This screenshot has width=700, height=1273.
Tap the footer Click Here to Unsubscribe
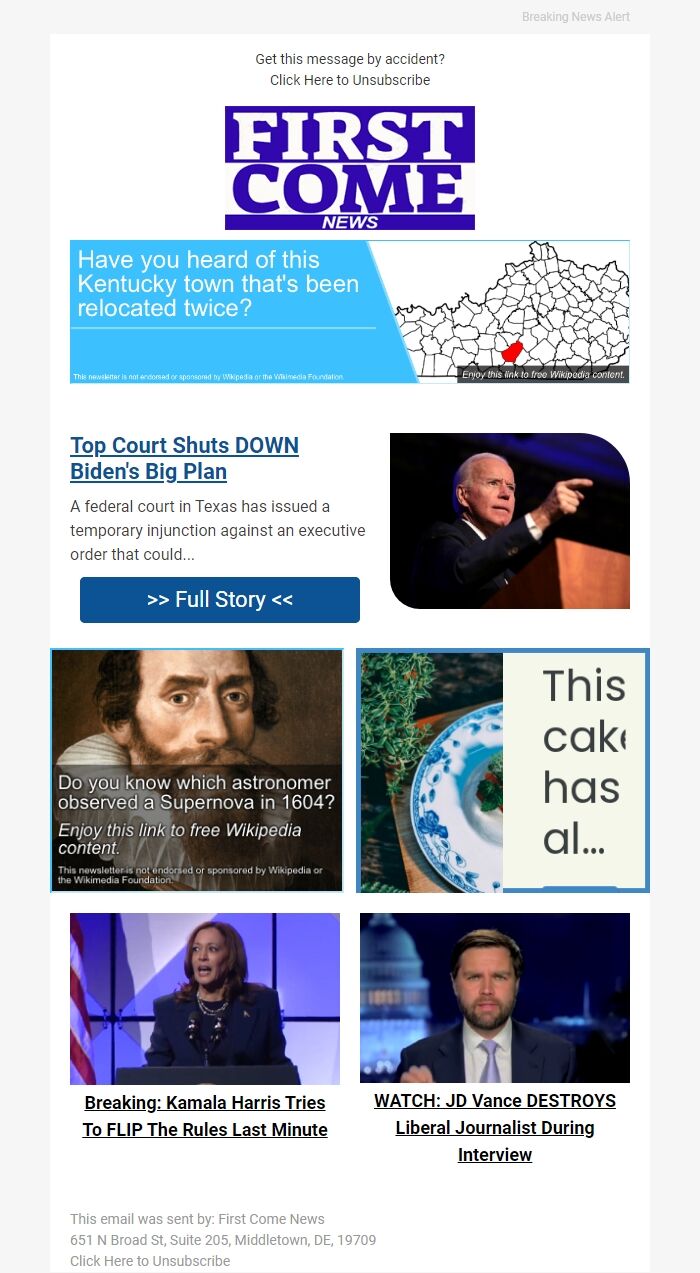click(150, 1261)
